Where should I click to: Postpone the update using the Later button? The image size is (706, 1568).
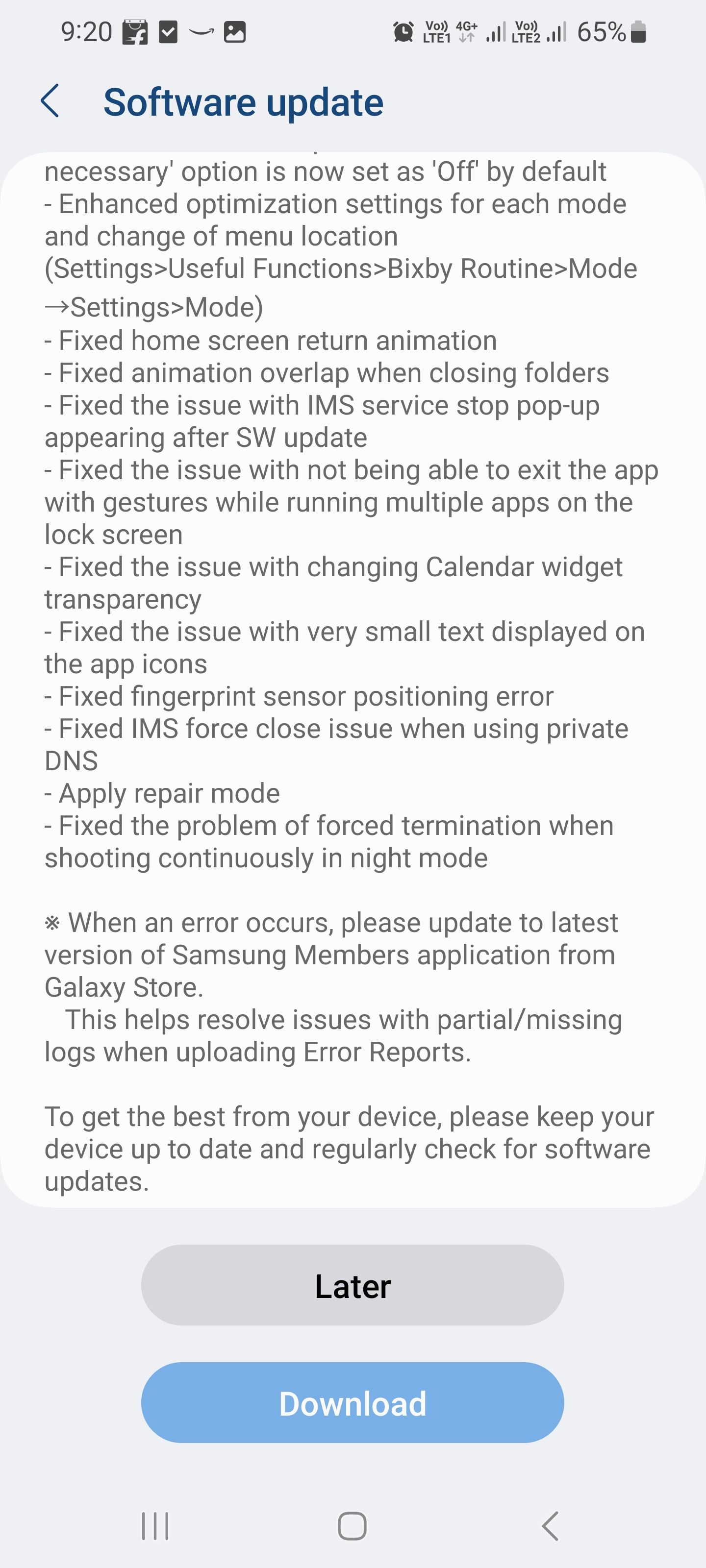coord(352,1286)
